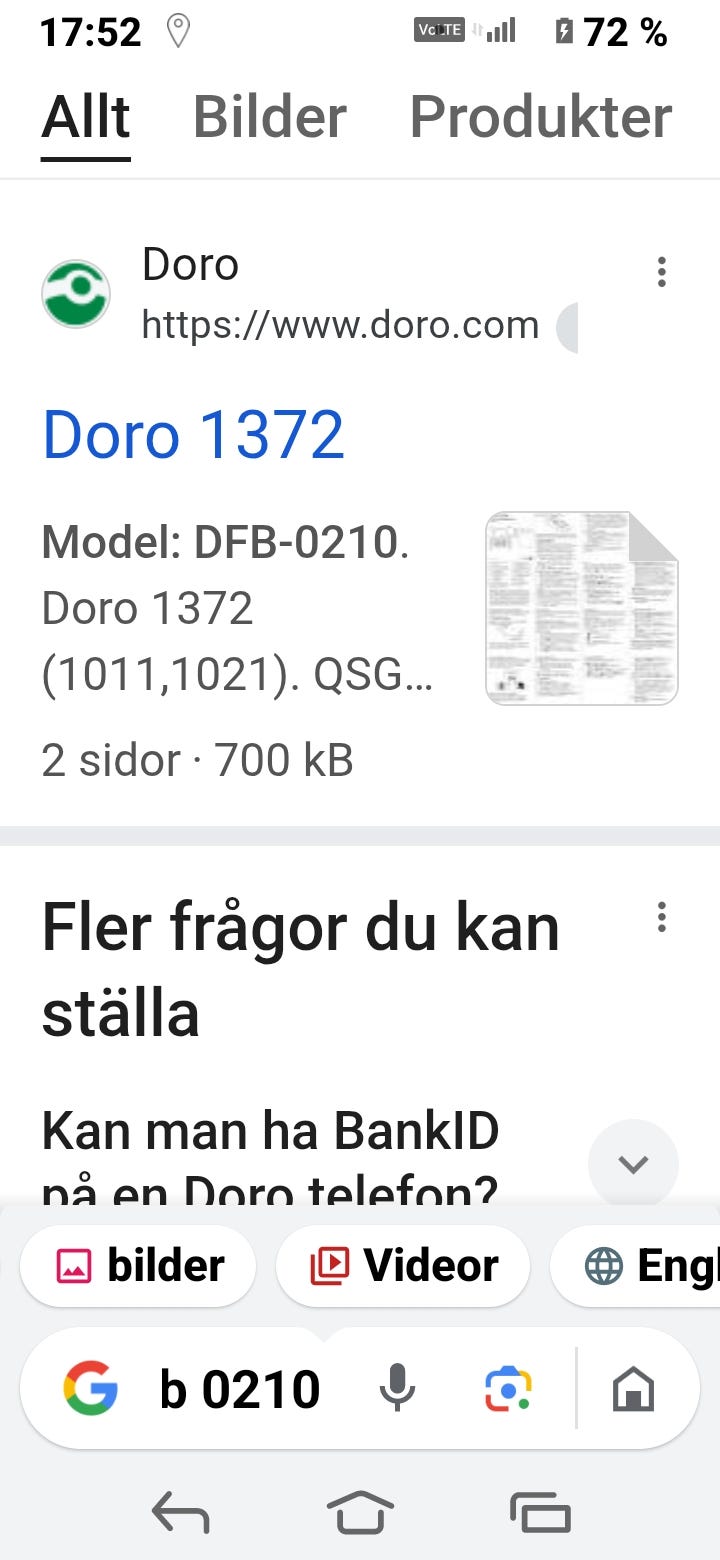Go back using system back button
The width and height of the screenshot is (720, 1560).
click(180, 1511)
